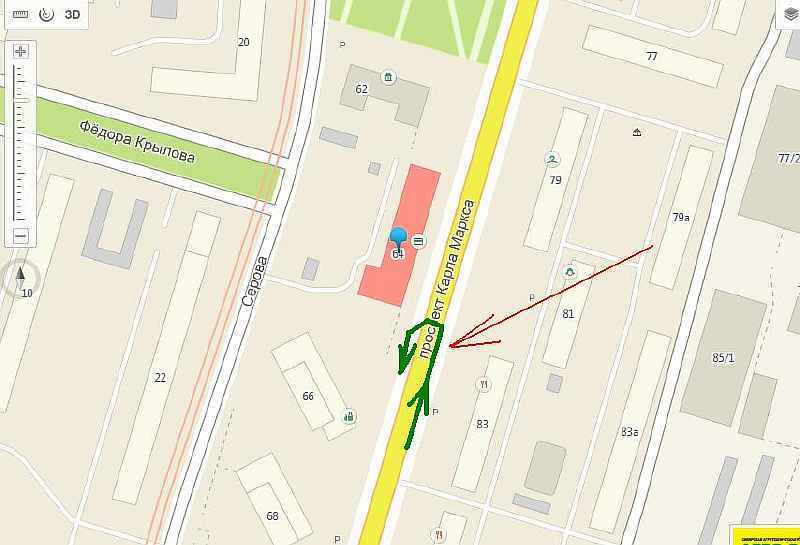This screenshot has height=545, width=800.
Task: Zoom out with the minus button
Action: [x=20, y=236]
